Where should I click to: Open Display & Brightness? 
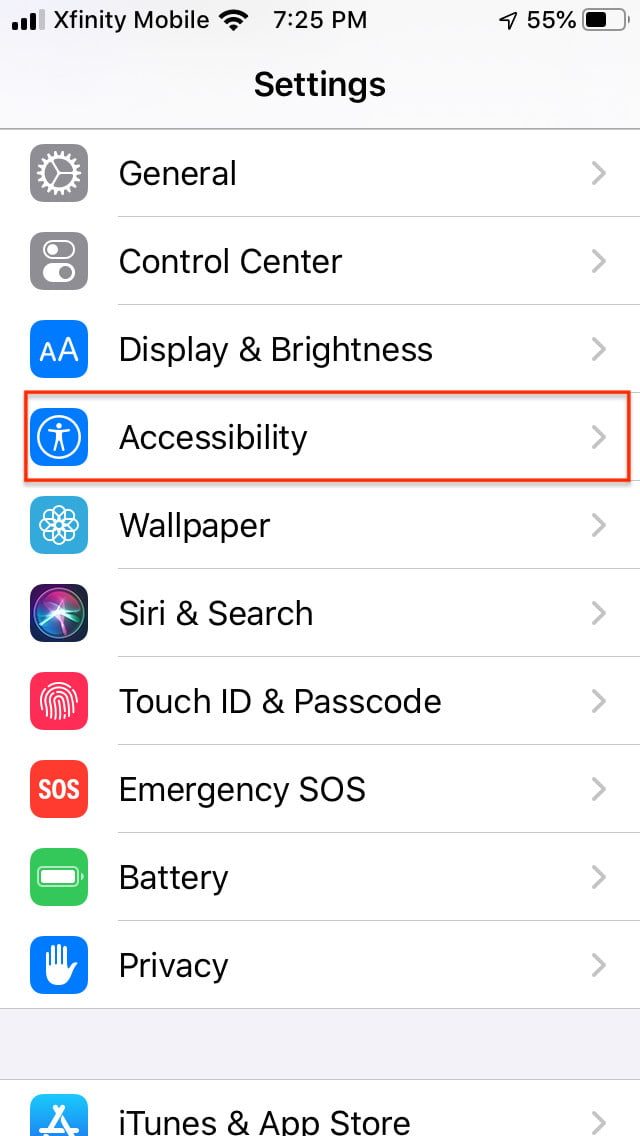[x=320, y=350]
